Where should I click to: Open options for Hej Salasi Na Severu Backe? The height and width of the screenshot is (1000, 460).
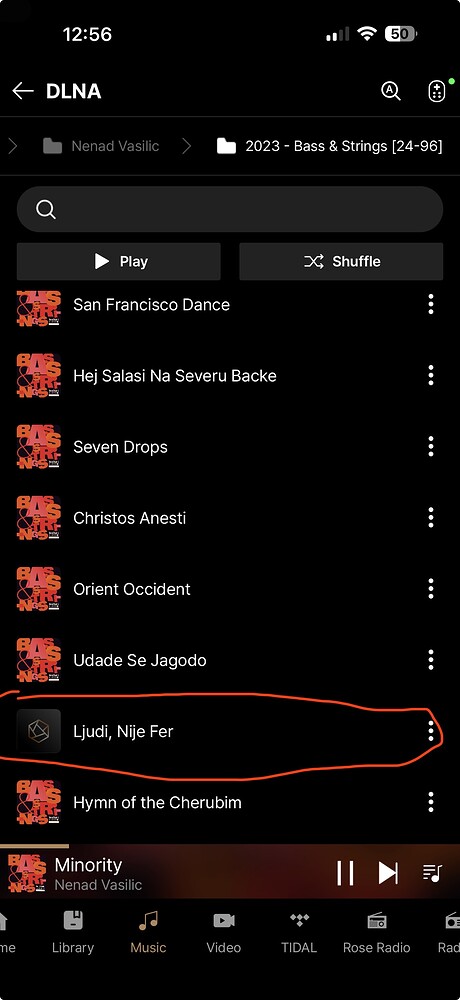(x=431, y=376)
